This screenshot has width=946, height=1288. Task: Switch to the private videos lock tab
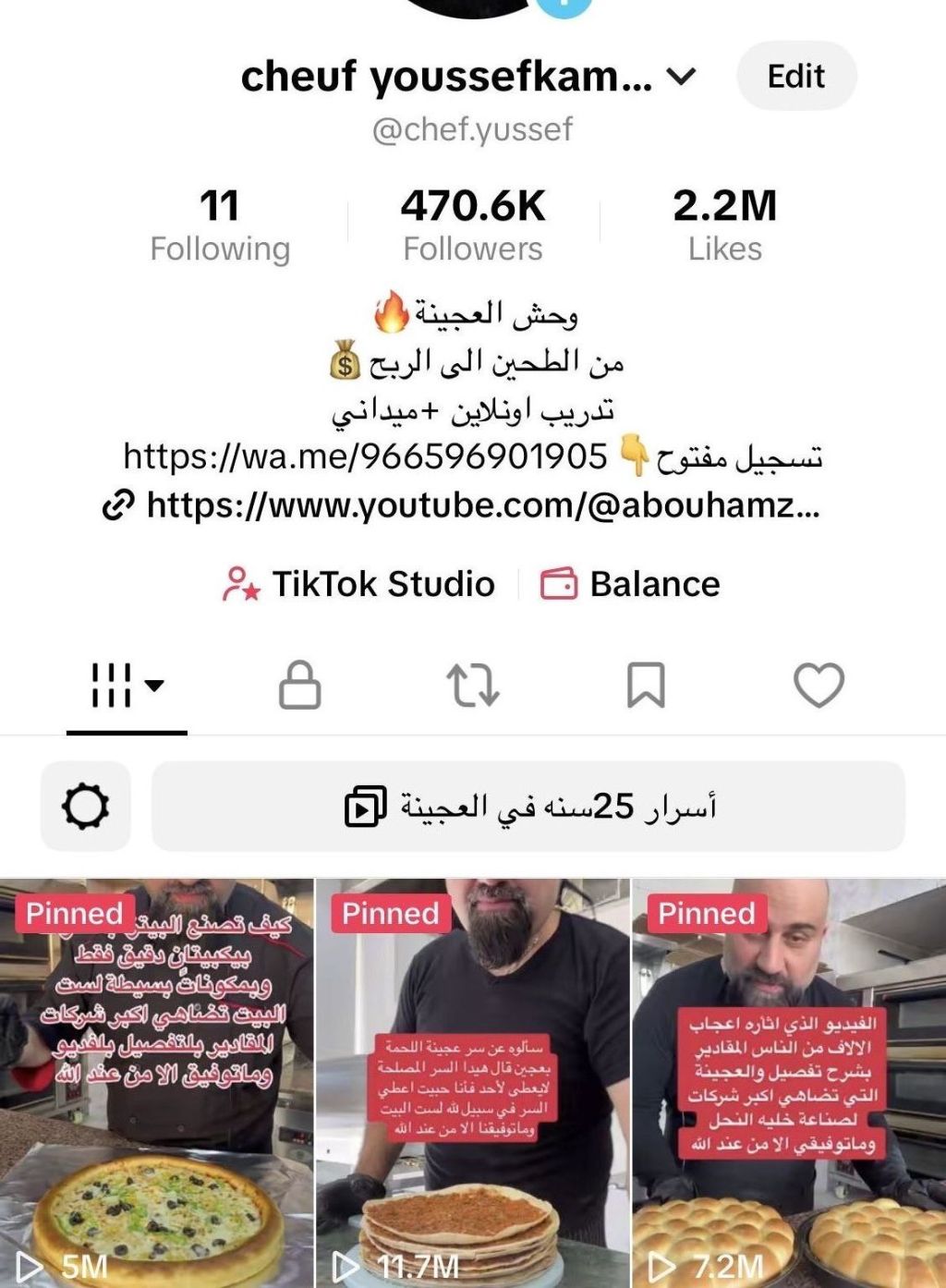299,686
